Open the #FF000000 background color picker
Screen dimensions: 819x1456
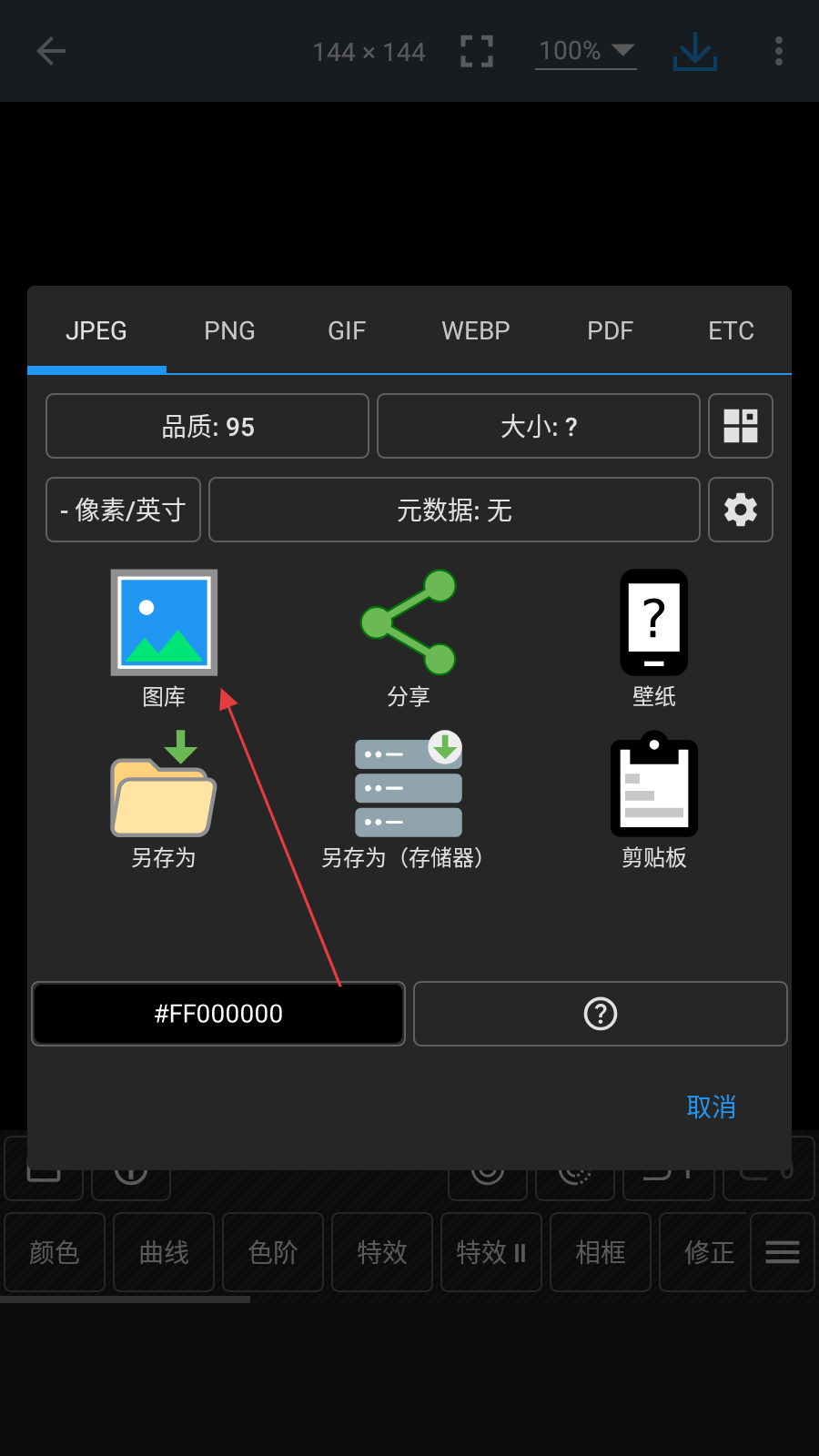coord(218,1014)
